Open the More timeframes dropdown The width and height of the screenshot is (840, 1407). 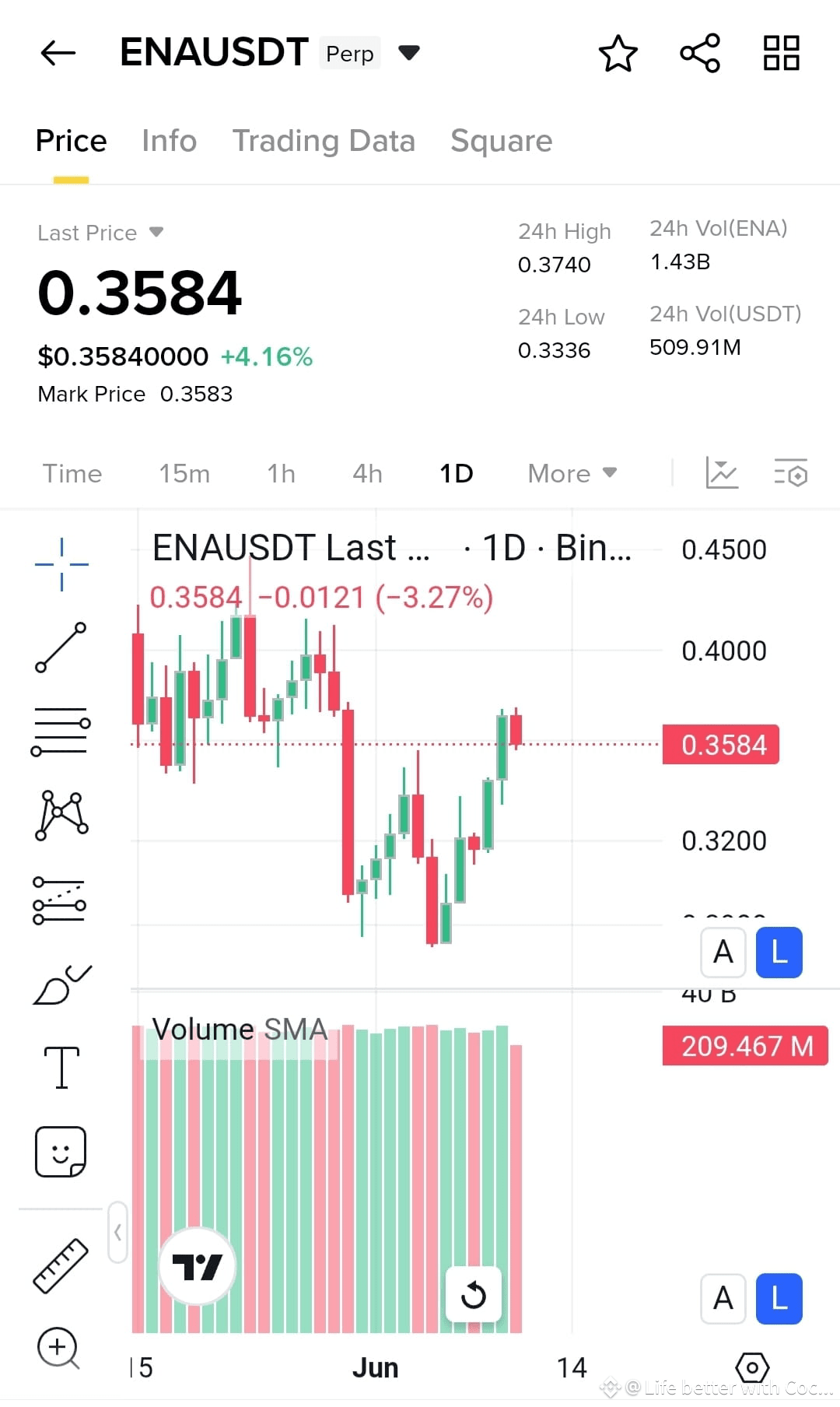(572, 472)
